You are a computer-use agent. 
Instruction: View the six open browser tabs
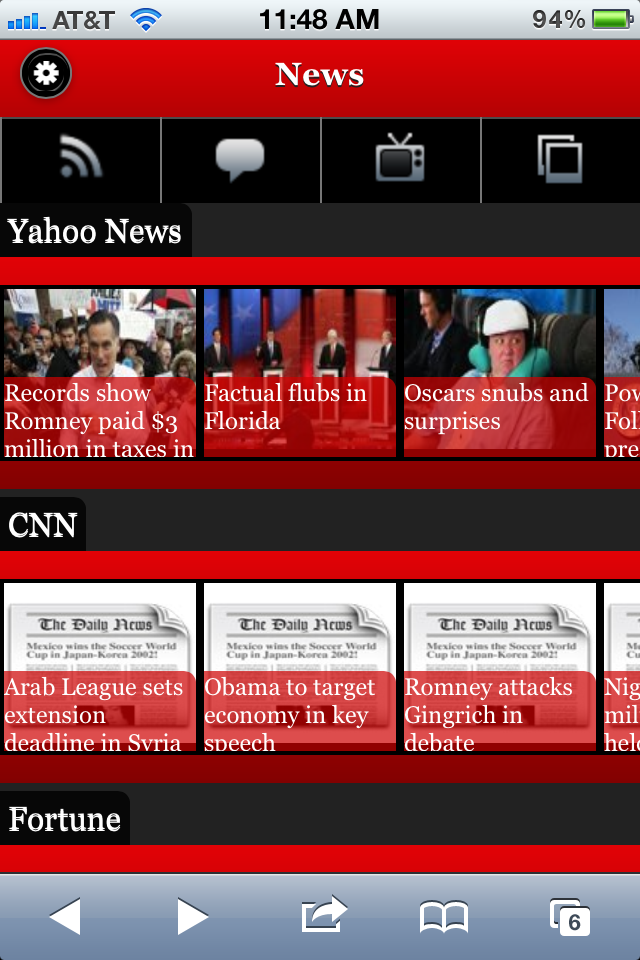(x=570, y=916)
